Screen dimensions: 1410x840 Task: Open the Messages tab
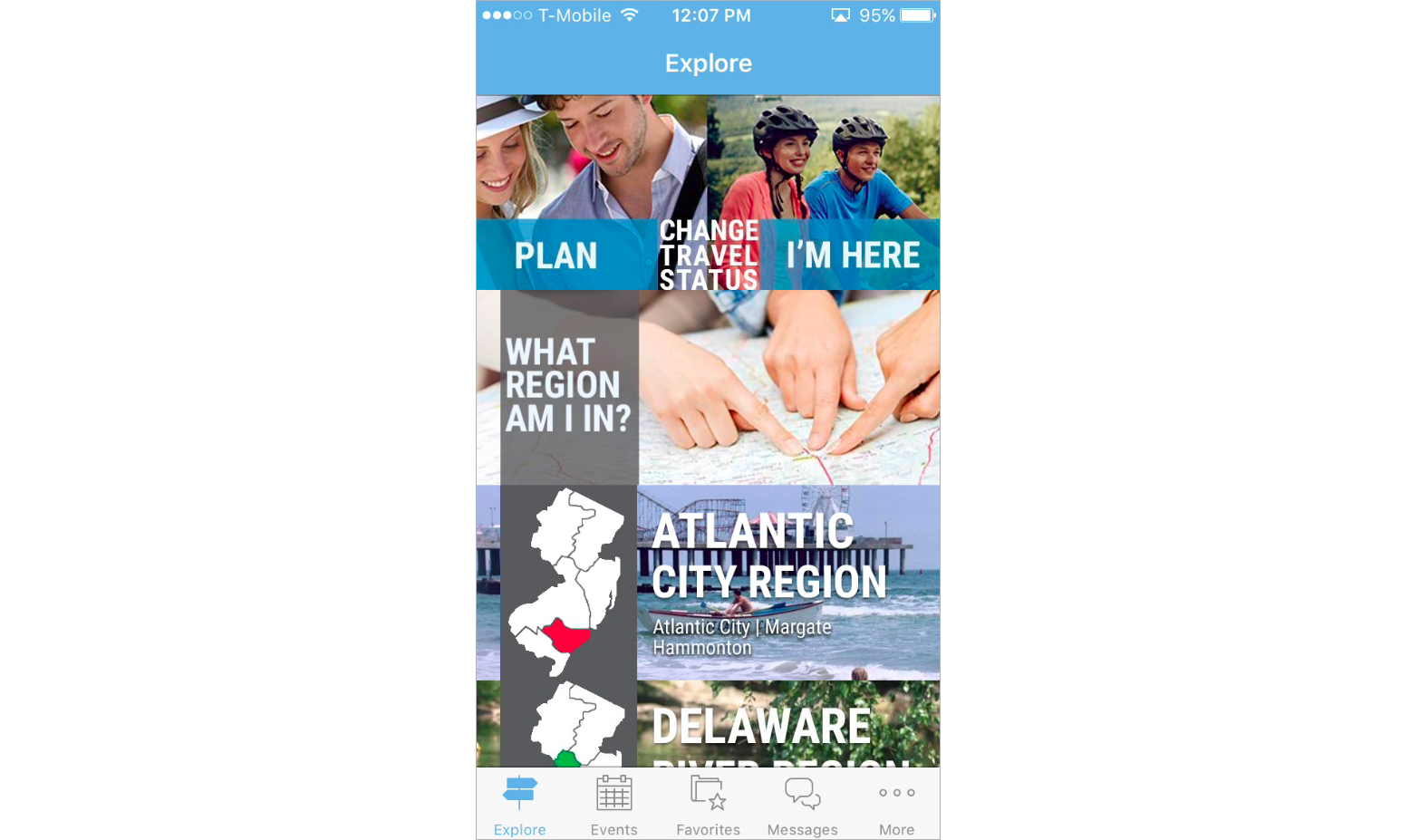click(802, 805)
